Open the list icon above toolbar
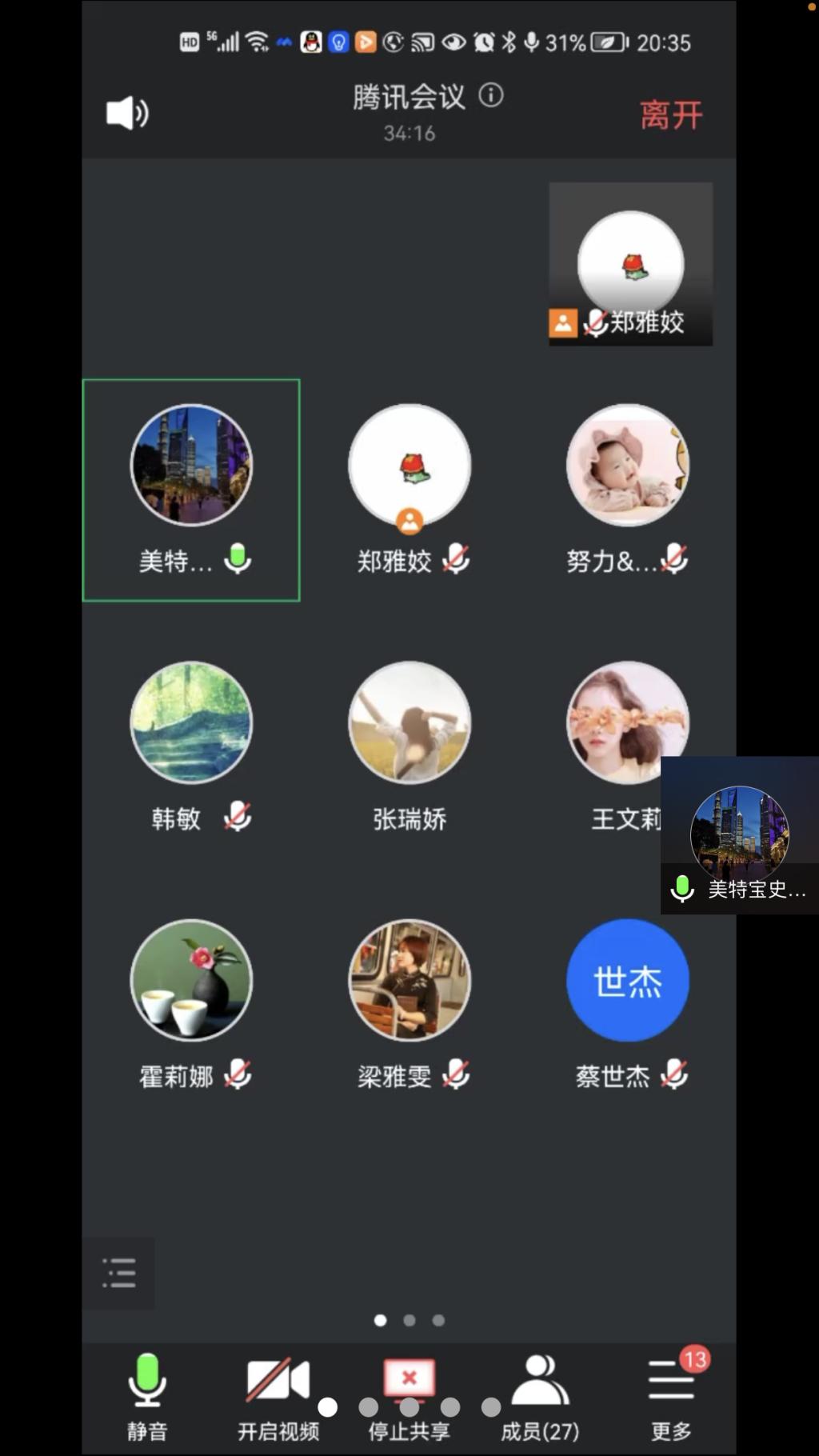Viewport: 819px width, 1456px height. [119, 1273]
